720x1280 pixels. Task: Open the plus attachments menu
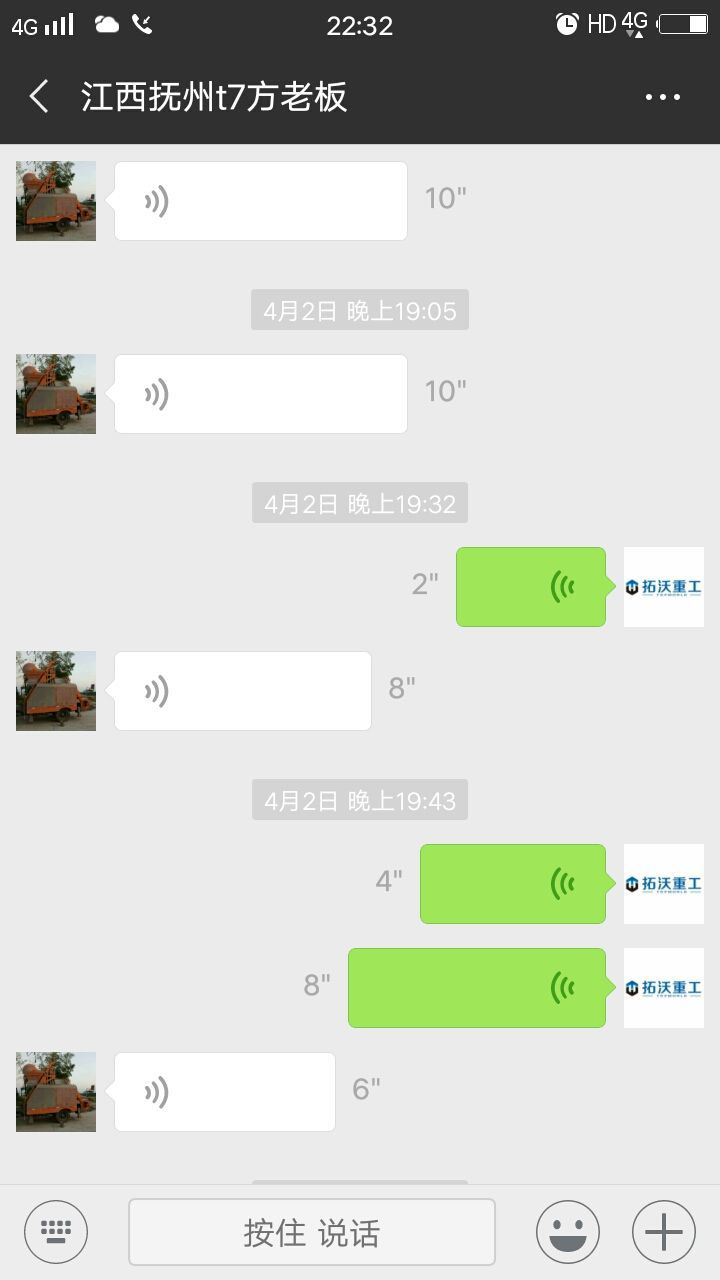(x=664, y=1232)
